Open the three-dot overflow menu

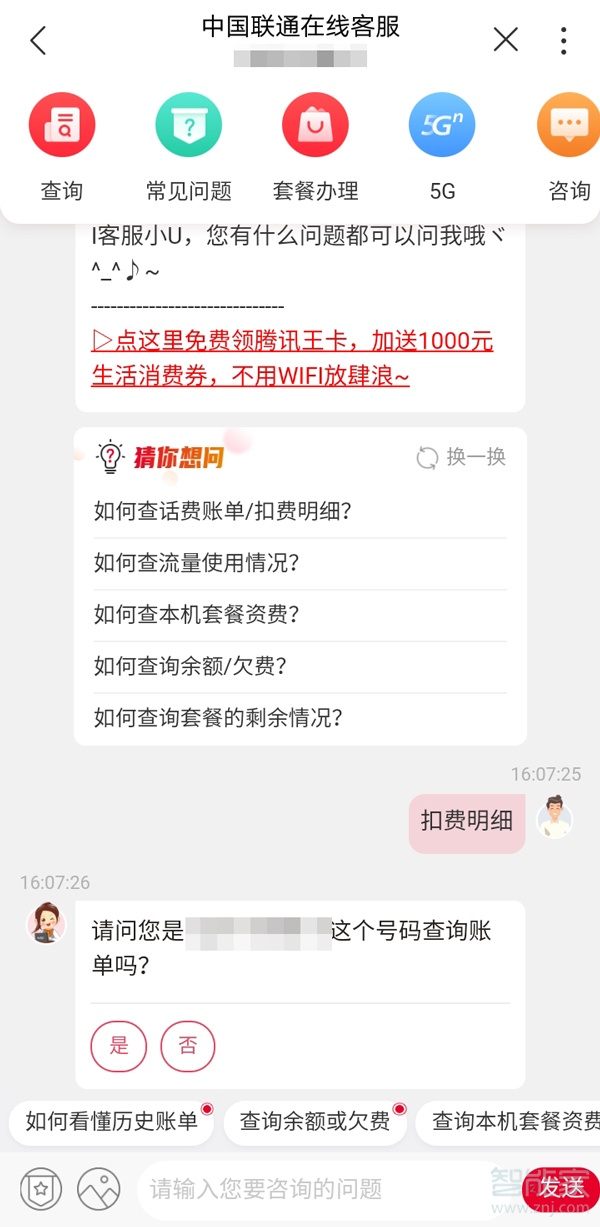coord(564,40)
